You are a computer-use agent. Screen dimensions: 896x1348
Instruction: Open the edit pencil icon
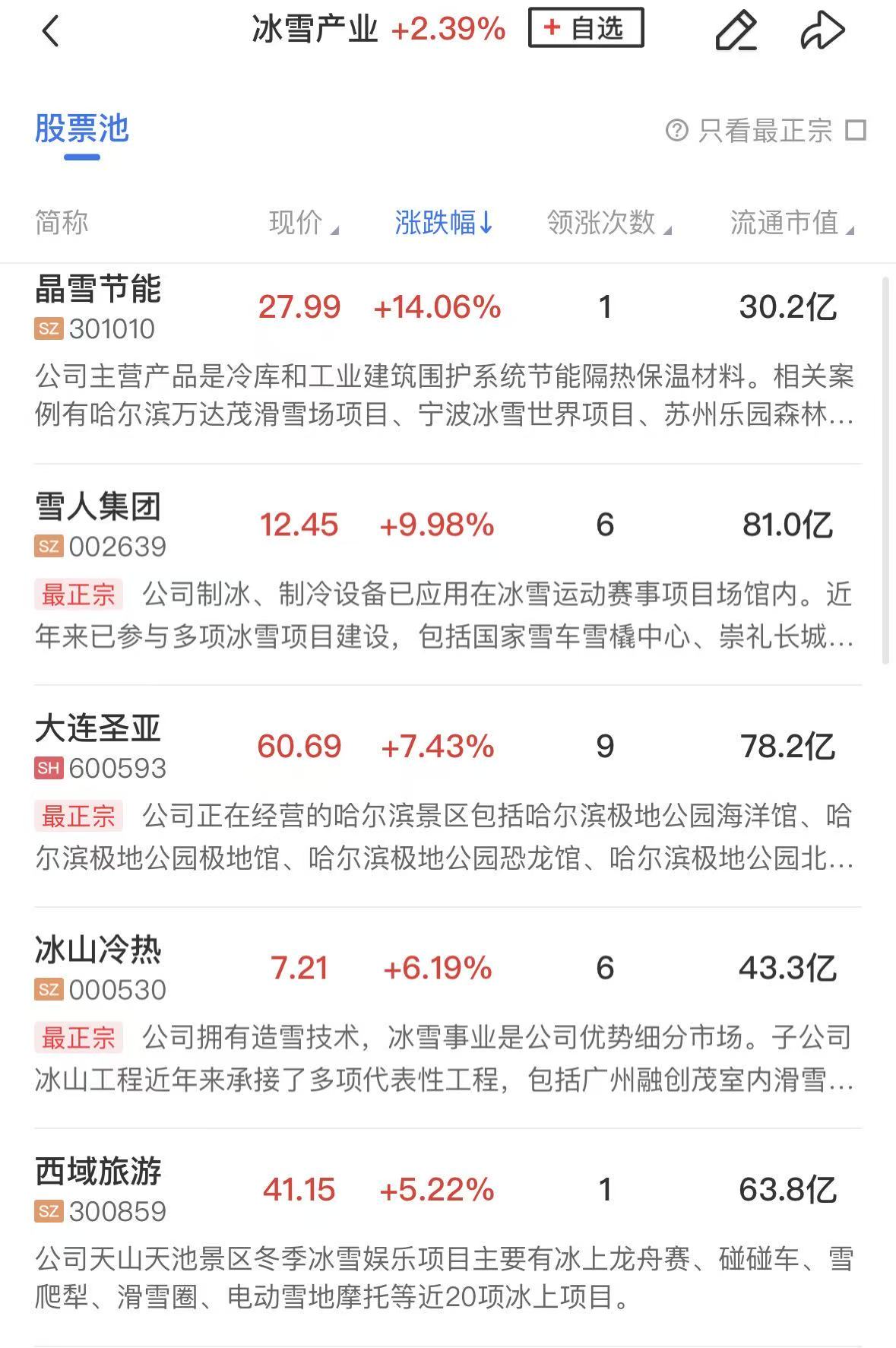pos(736,31)
